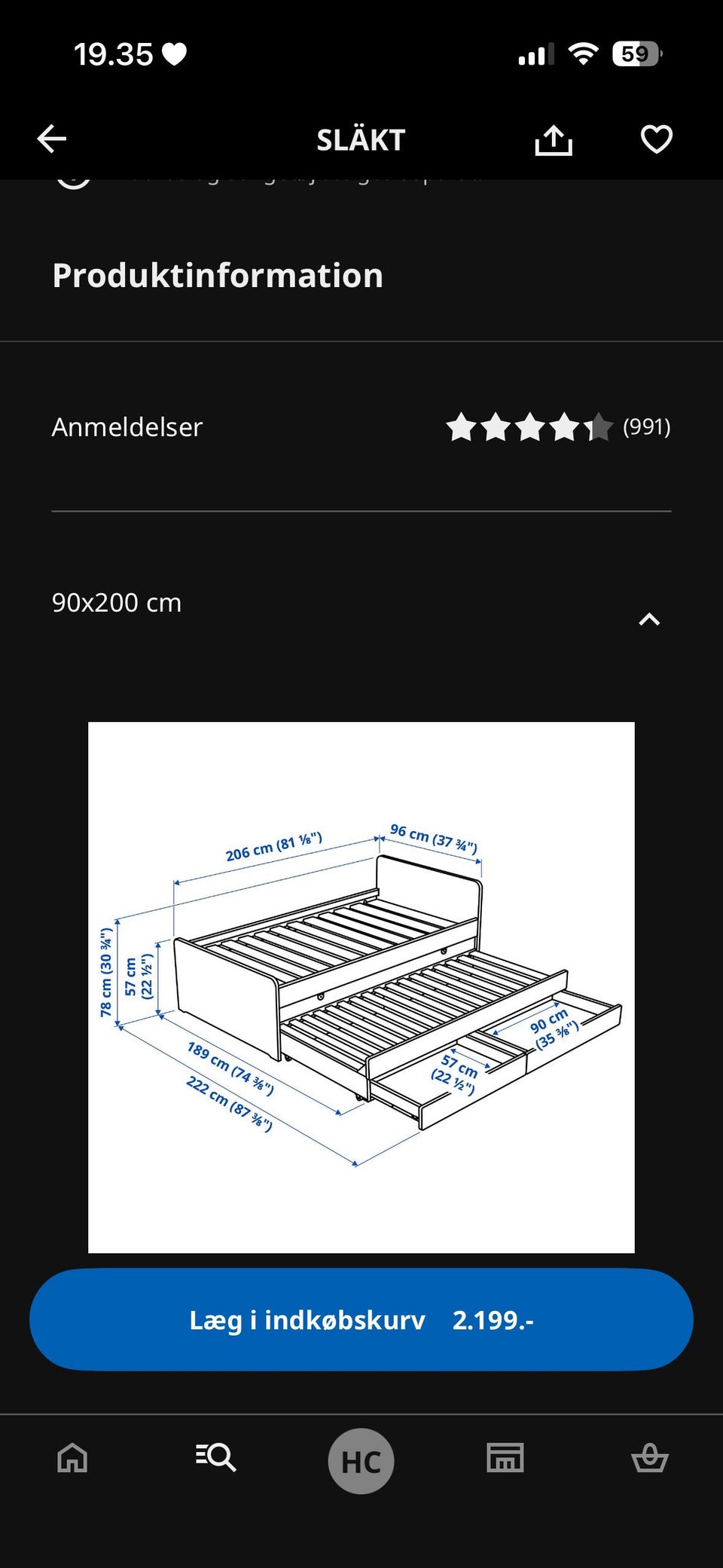Open the bed dimensions image
This screenshot has width=723, height=1568.
click(x=361, y=987)
